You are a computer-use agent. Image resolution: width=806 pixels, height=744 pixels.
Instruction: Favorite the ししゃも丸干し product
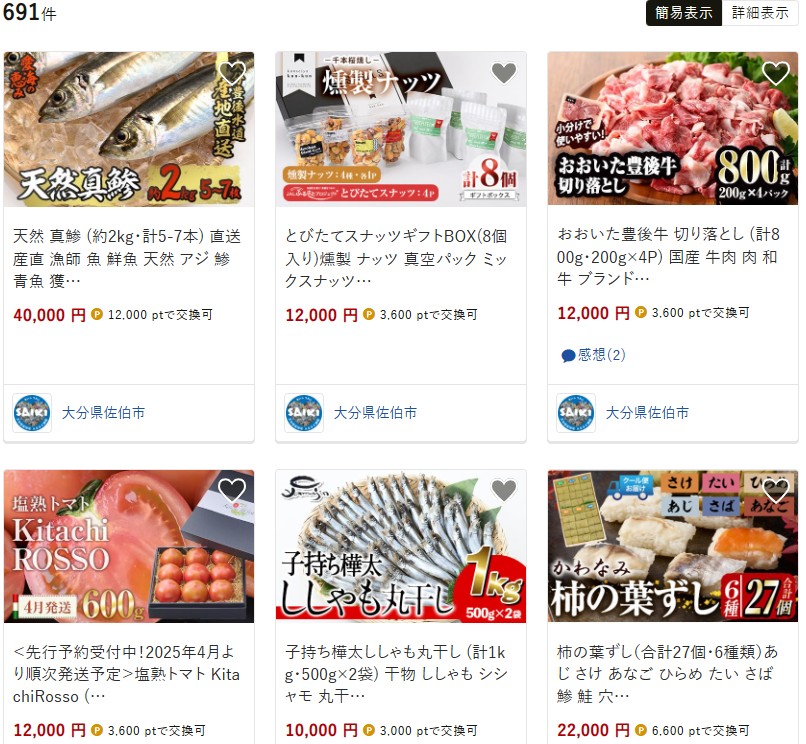[504, 490]
